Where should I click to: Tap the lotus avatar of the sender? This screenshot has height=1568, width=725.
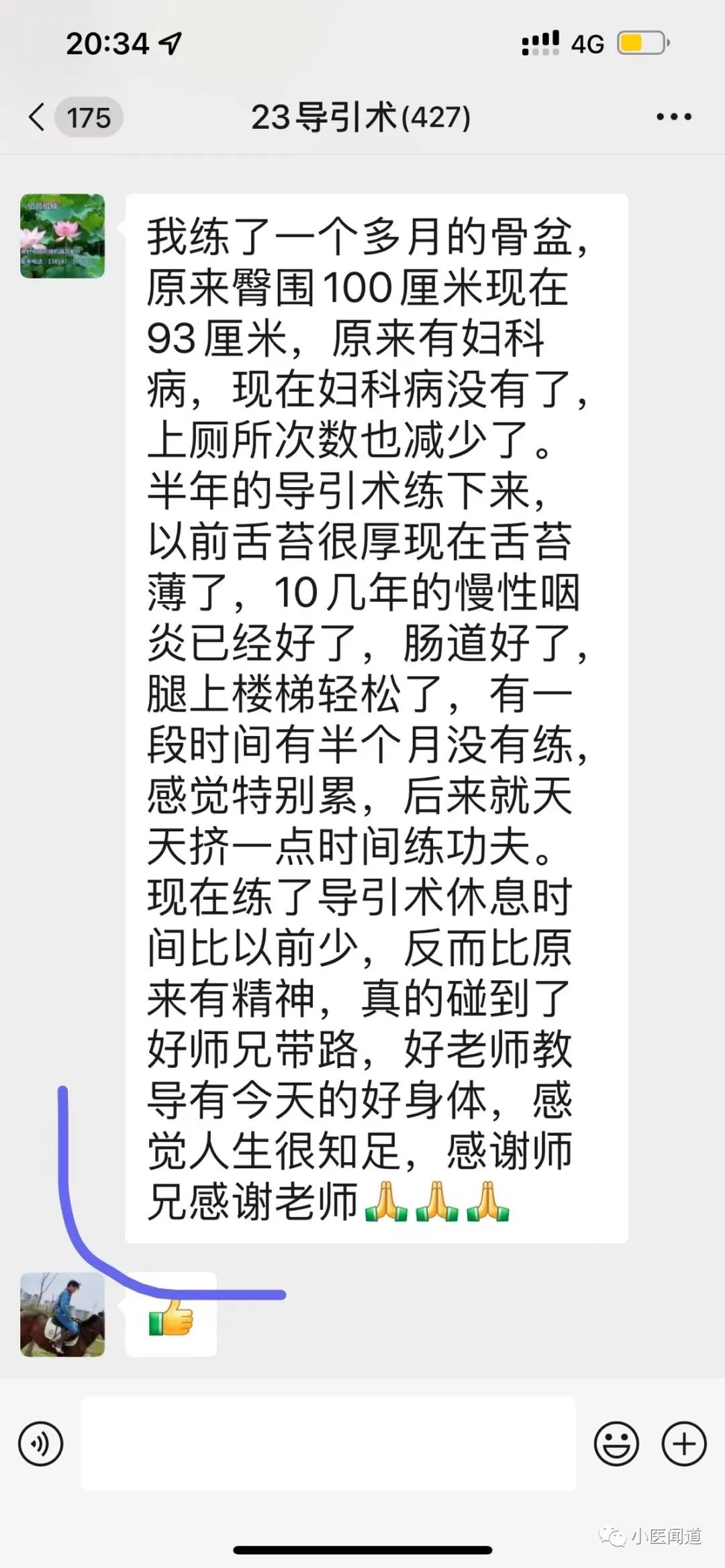click(62, 236)
